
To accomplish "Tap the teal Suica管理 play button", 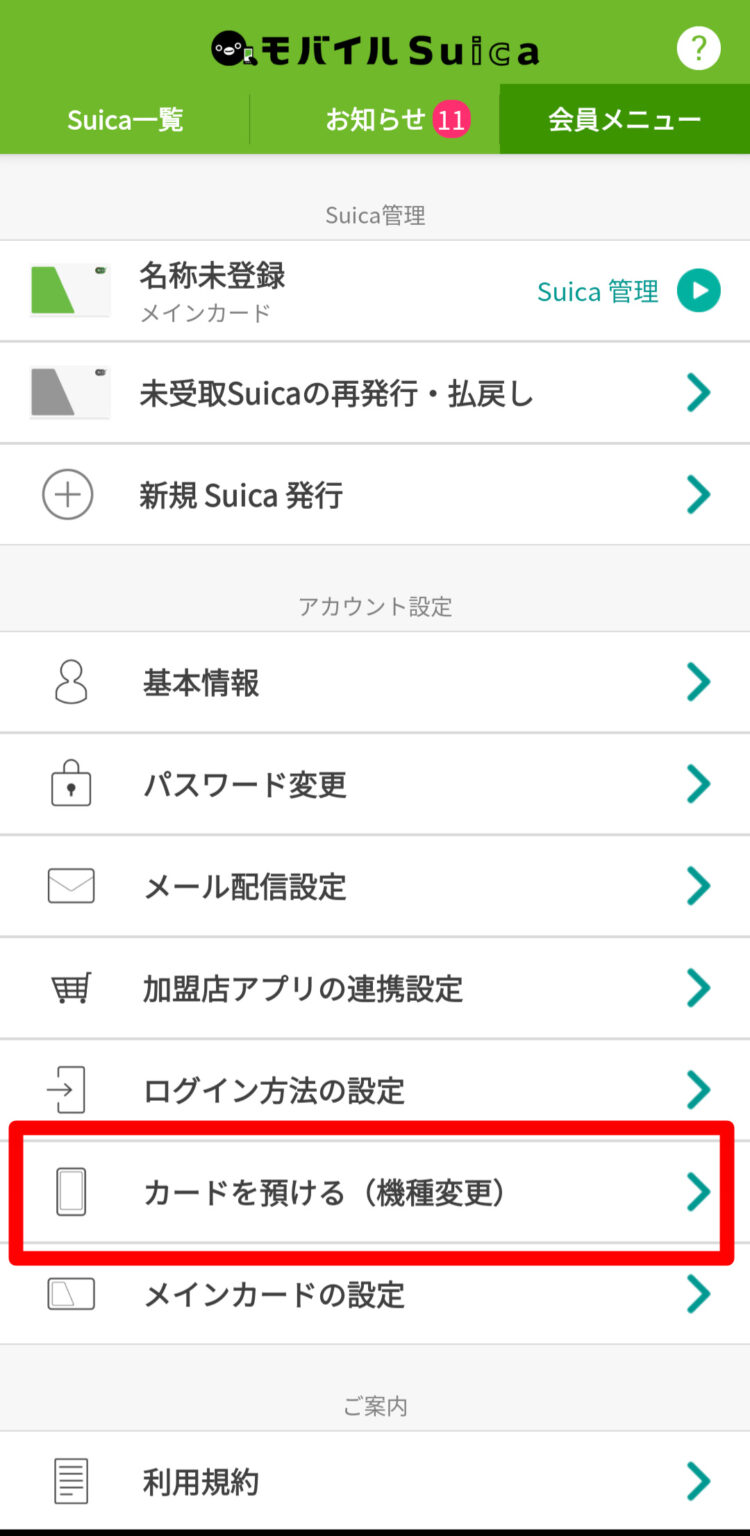I will pos(697,290).
